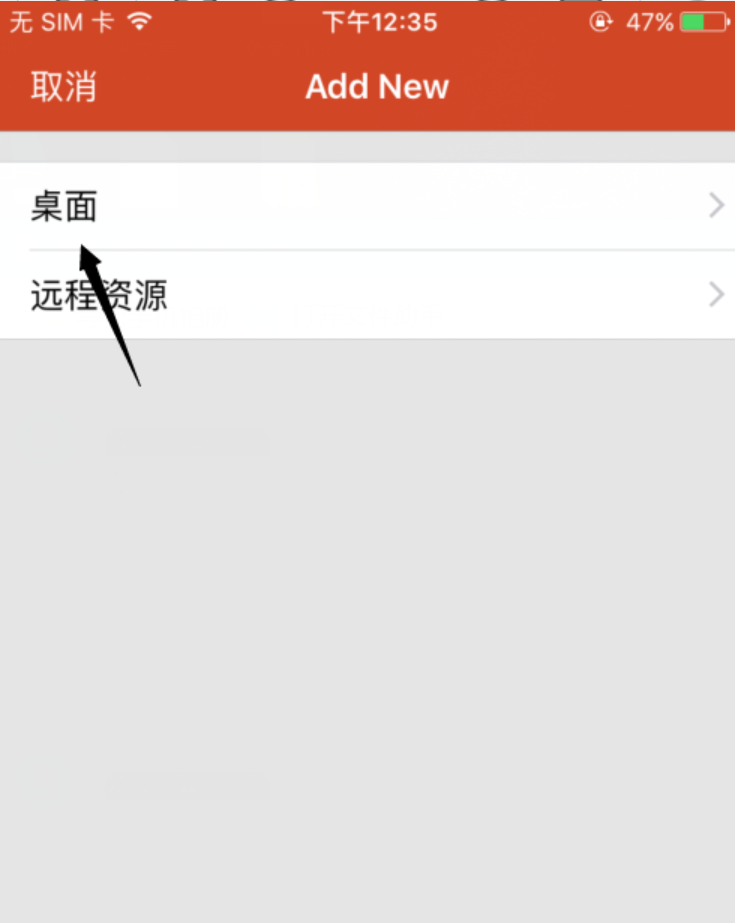Tap the Add New title text
Screen dimensions: 735x923
pyautogui.click(x=377, y=87)
